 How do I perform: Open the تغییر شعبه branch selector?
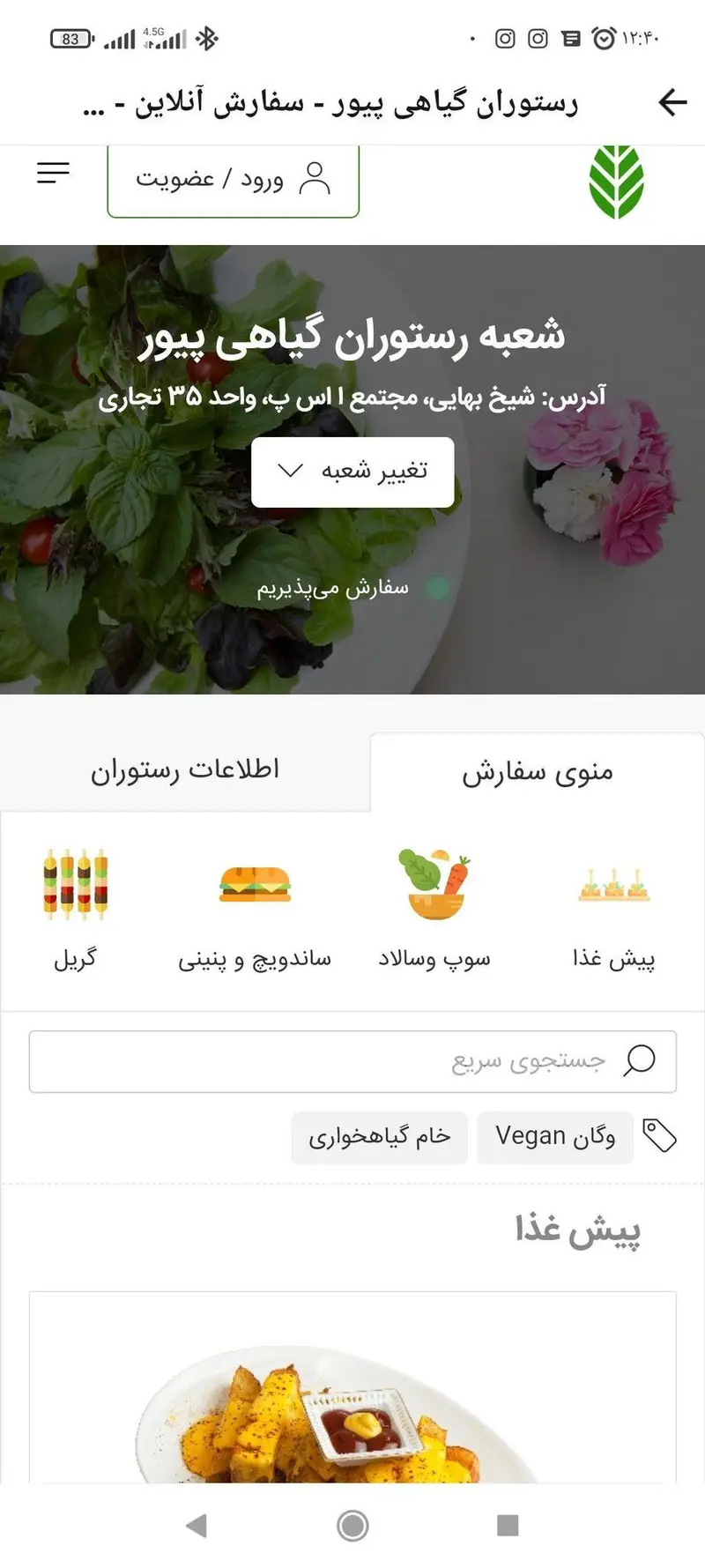pos(351,472)
